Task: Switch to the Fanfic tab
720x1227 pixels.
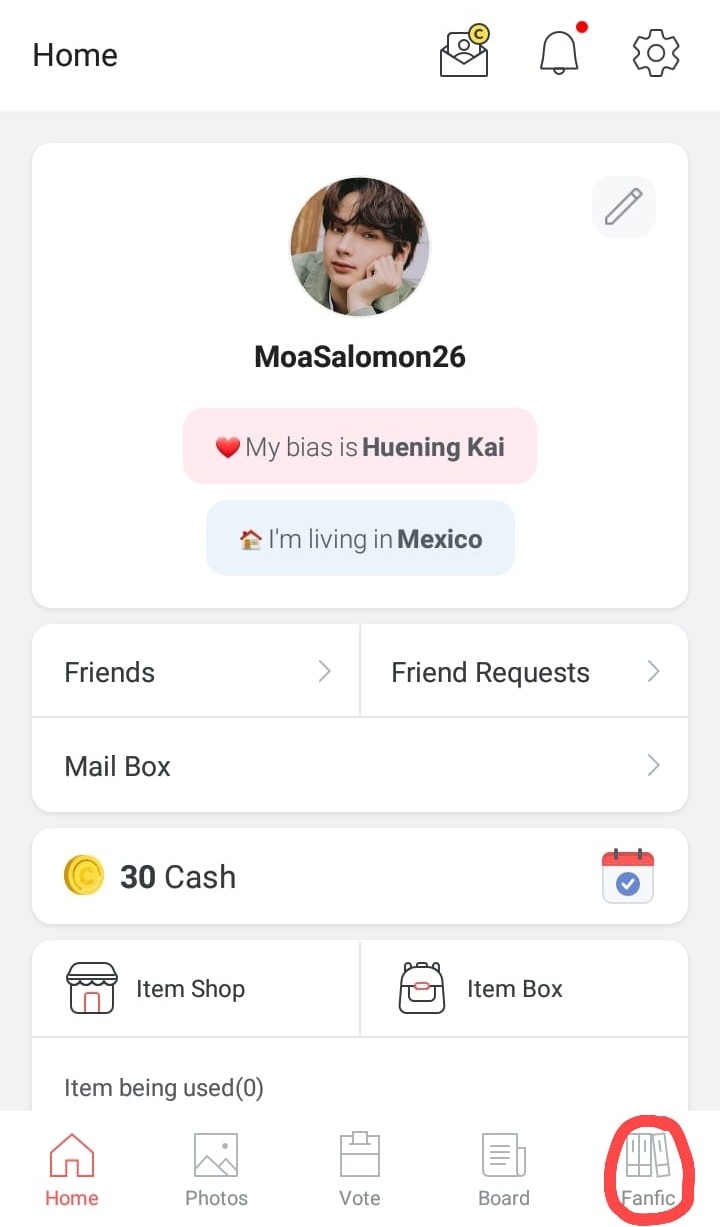Action: coord(648,1170)
